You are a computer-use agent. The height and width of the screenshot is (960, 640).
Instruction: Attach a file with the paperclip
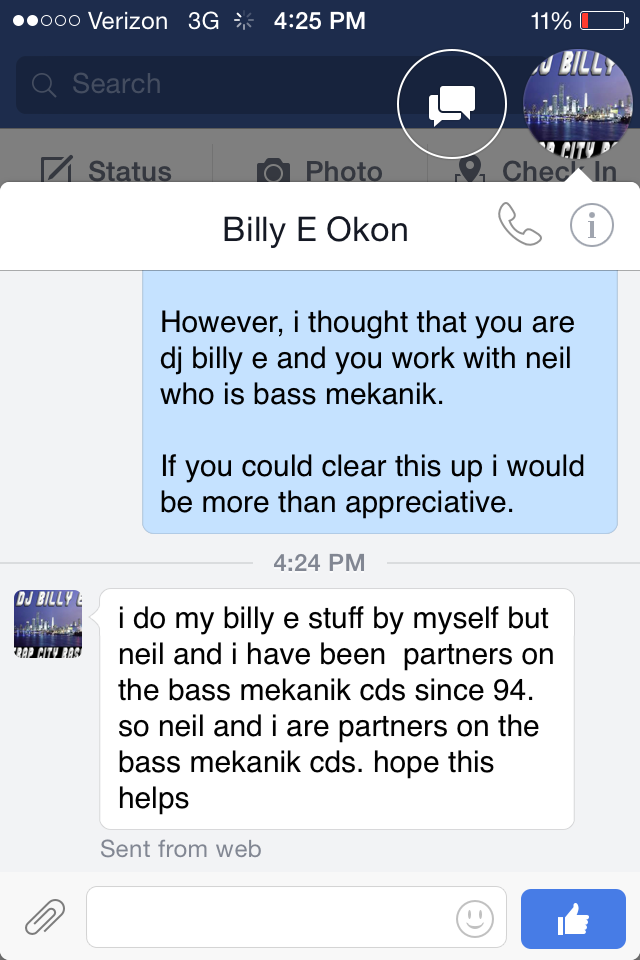(44, 916)
